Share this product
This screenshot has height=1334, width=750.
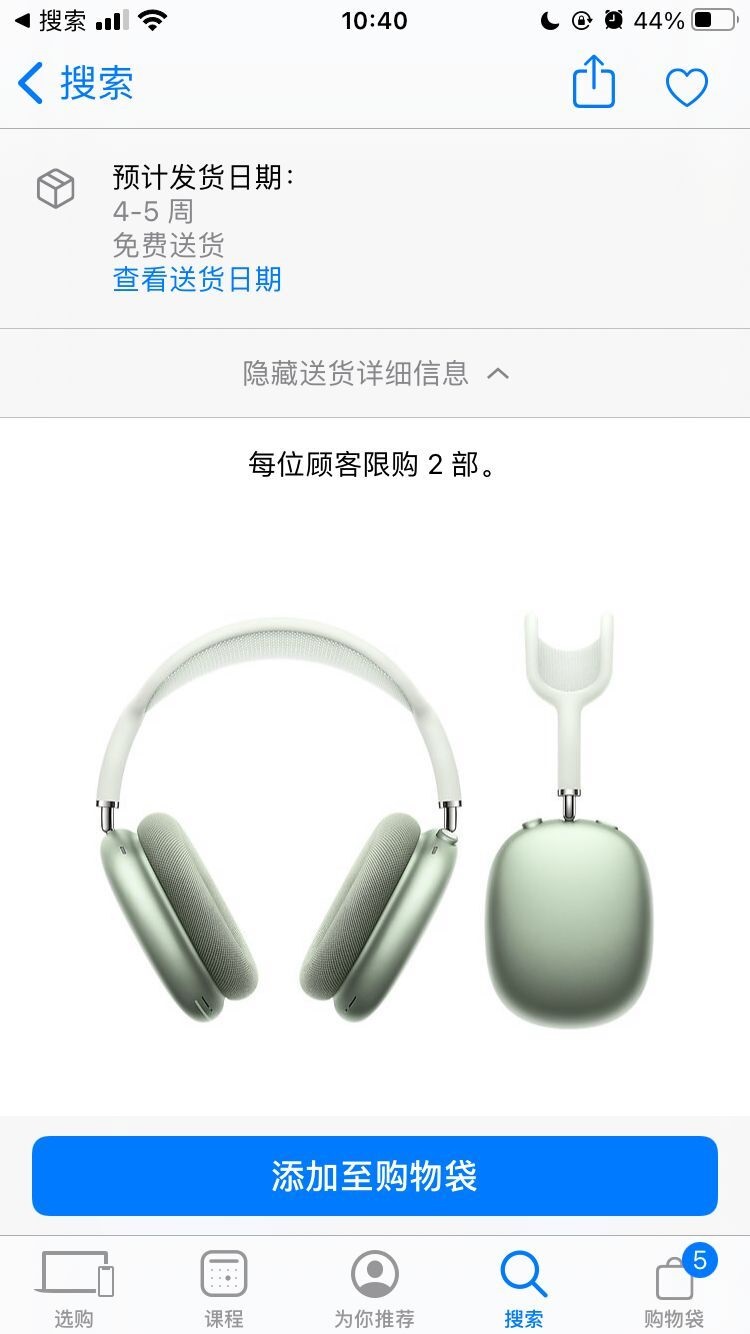click(593, 82)
